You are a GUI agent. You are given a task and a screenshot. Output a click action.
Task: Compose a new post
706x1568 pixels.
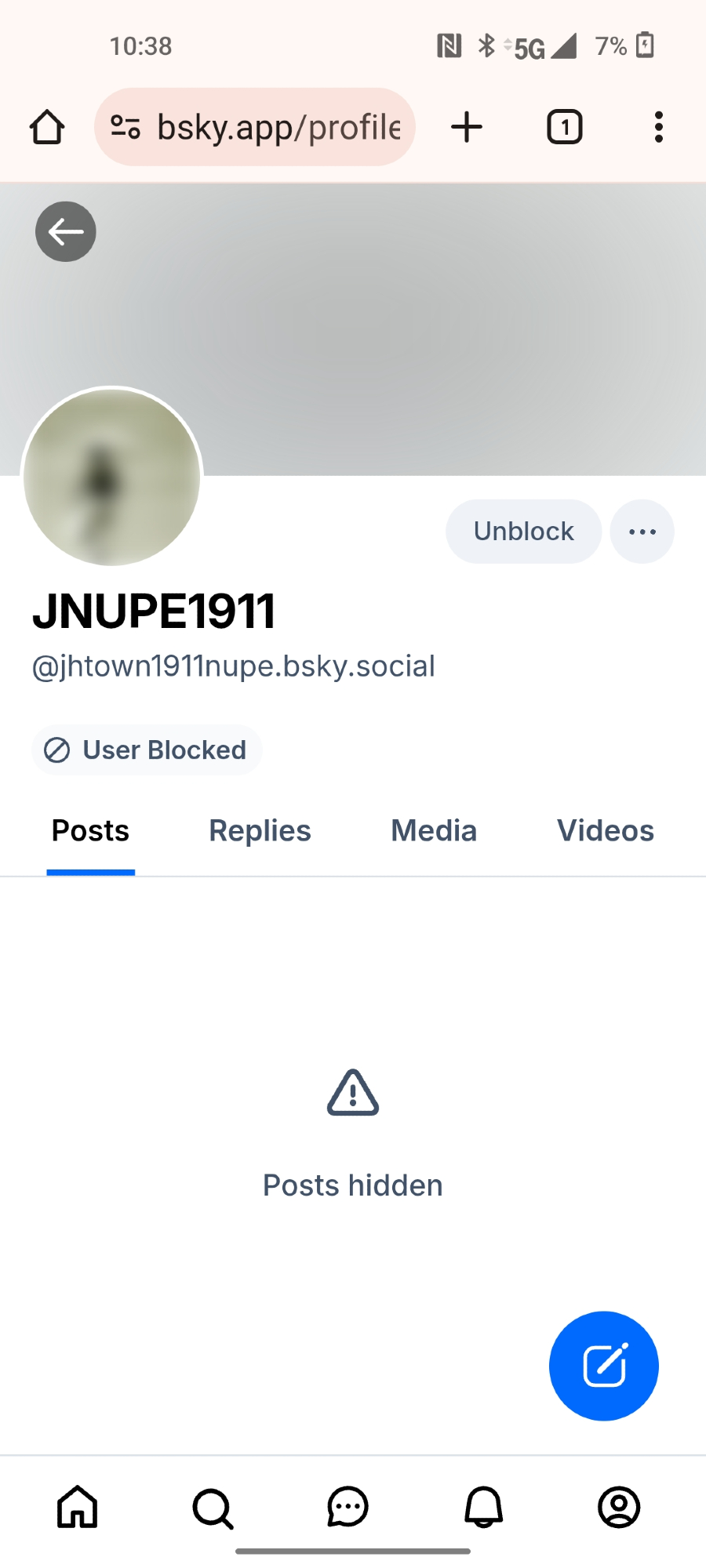point(603,1366)
